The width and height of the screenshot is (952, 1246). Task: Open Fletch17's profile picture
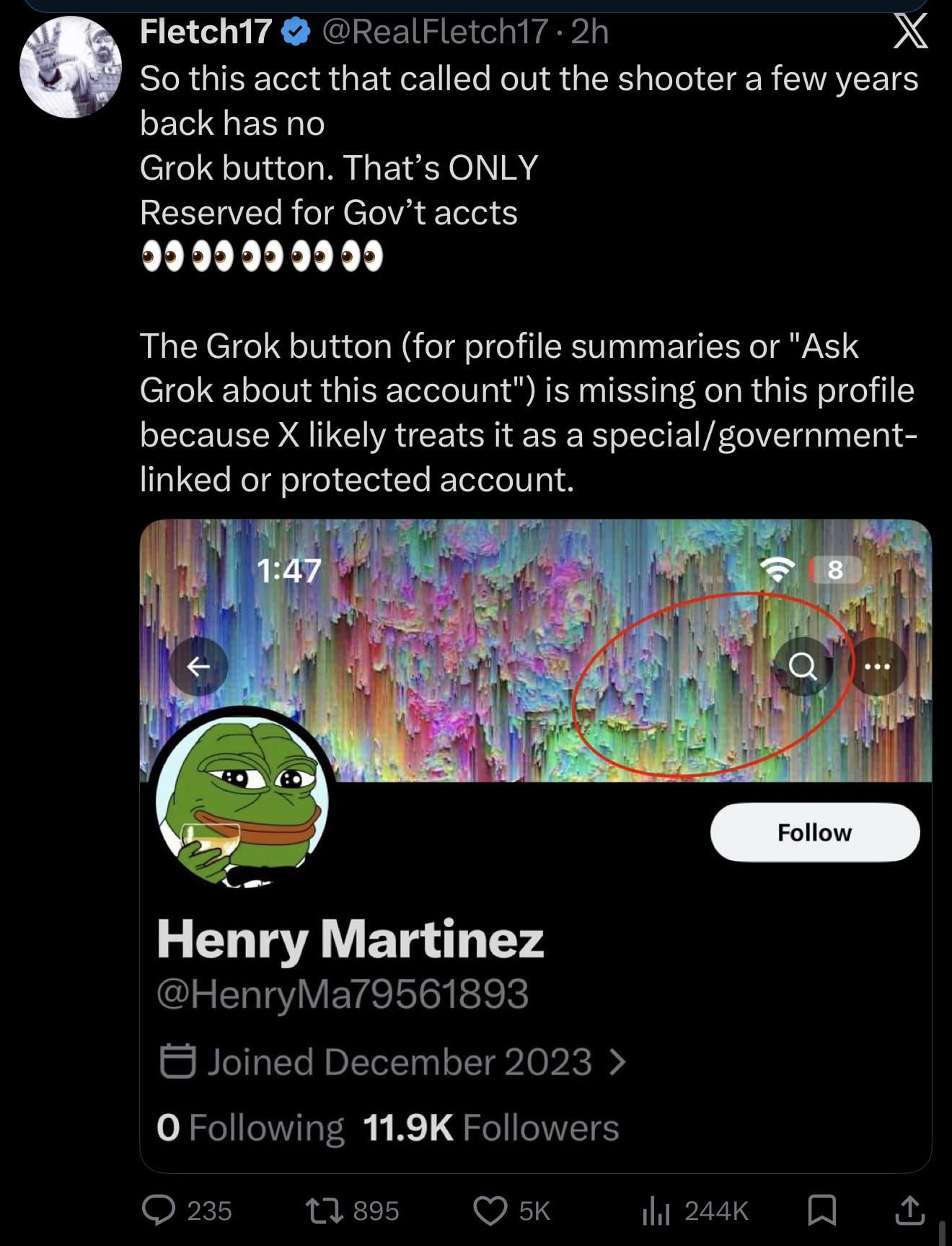tap(71, 69)
